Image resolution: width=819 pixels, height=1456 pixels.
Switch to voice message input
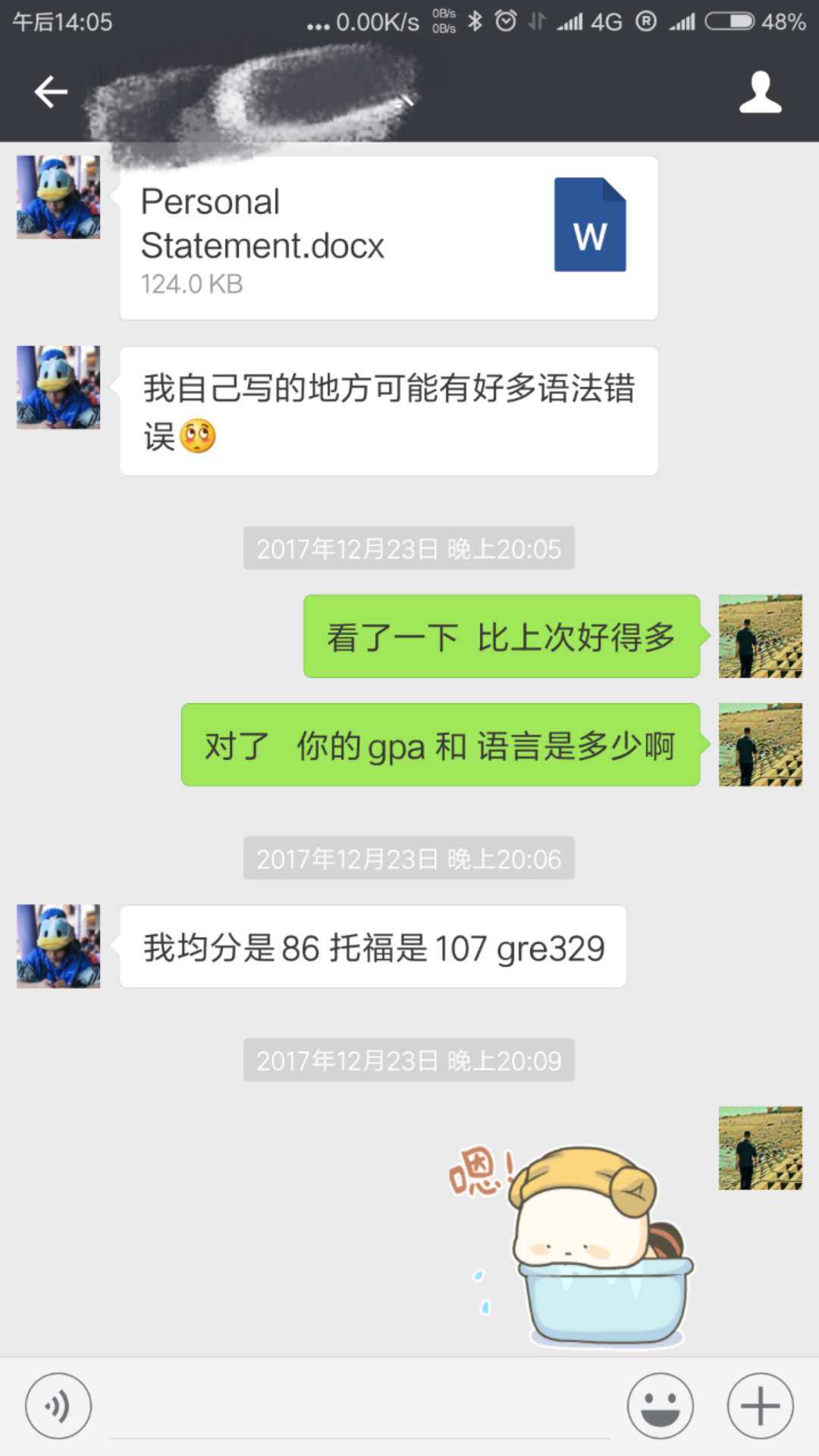coord(58,1406)
